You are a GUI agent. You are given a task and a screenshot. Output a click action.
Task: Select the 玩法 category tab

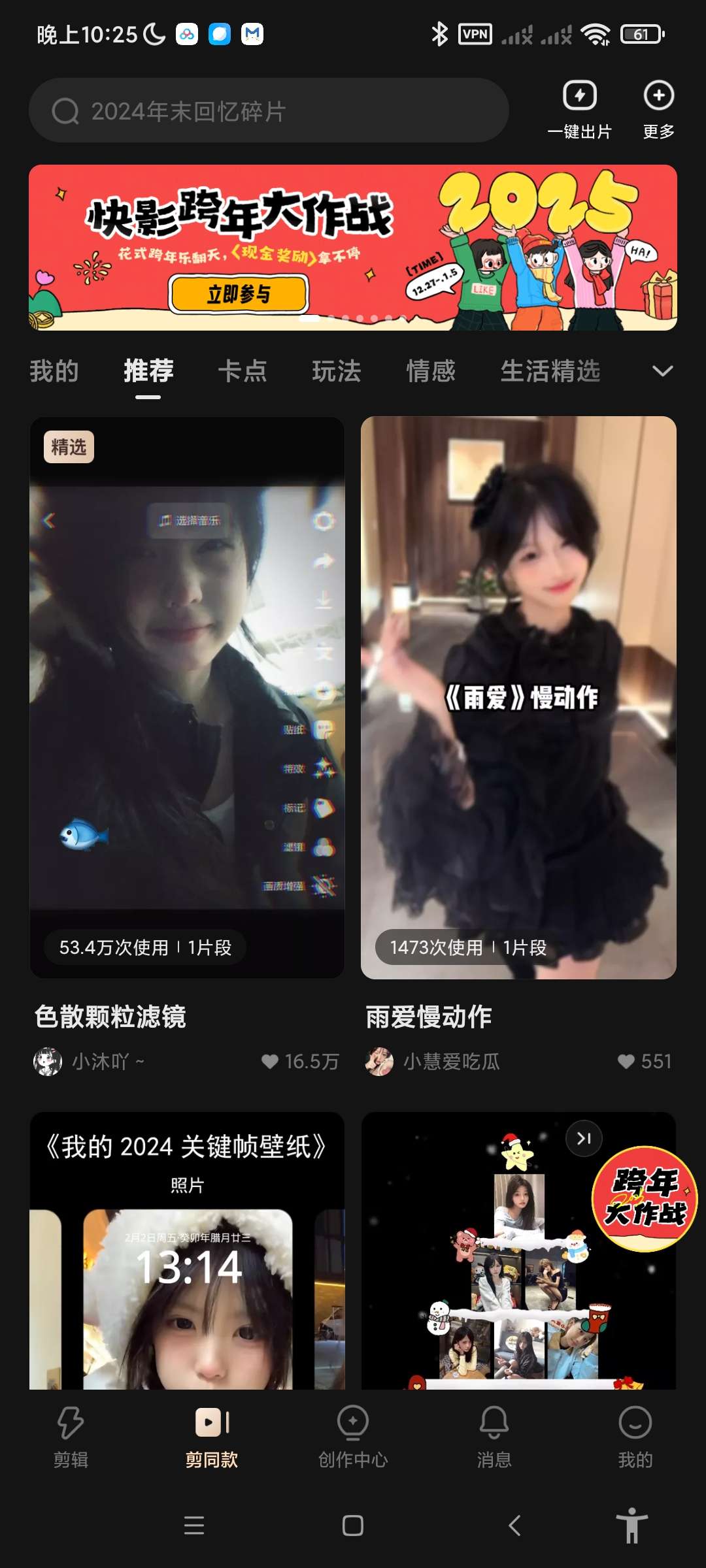pyautogui.click(x=337, y=371)
